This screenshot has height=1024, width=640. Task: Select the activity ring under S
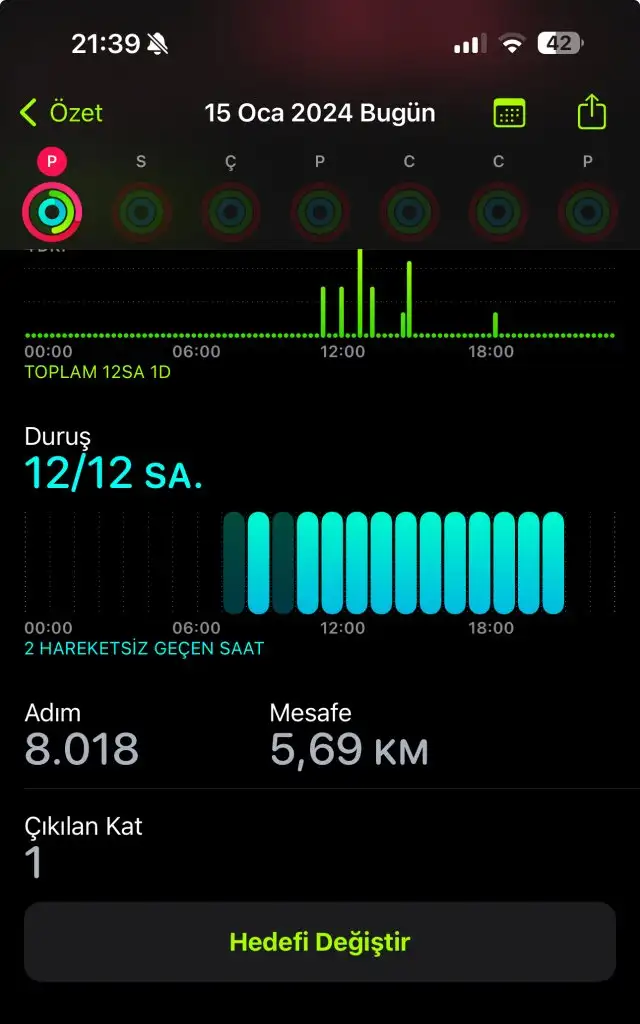point(141,211)
